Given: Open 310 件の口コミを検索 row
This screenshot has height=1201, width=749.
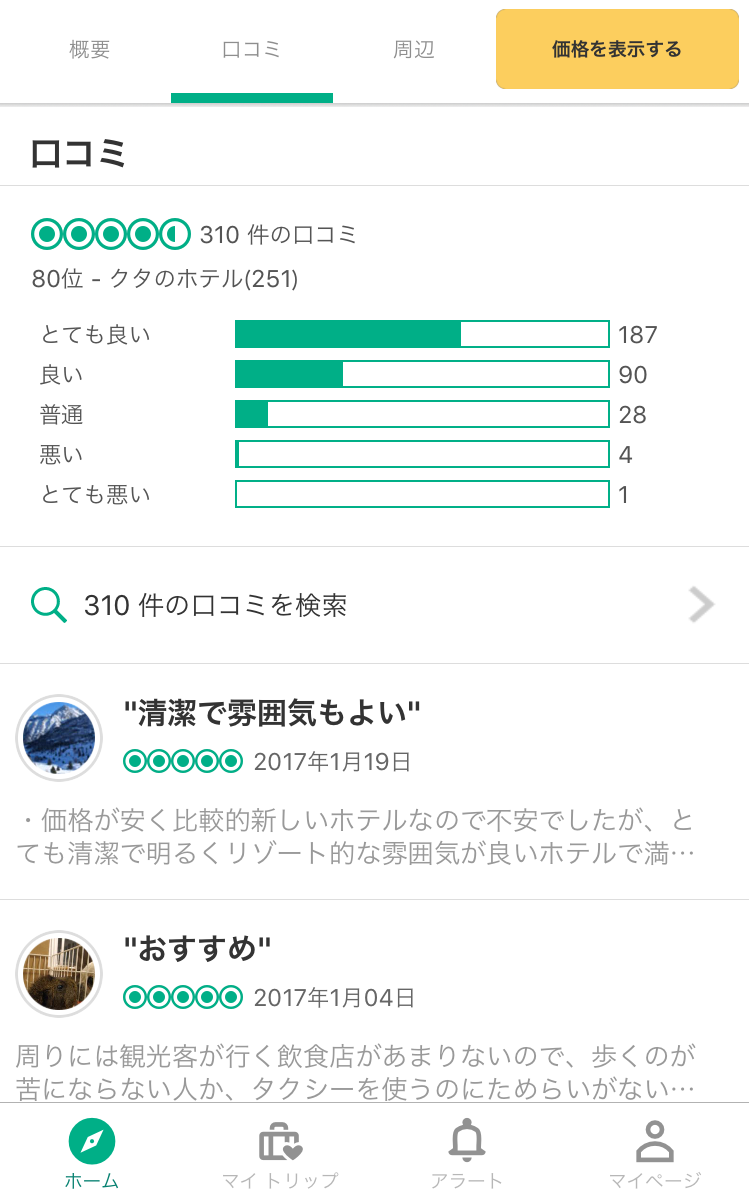Looking at the screenshot, I should pos(374,605).
